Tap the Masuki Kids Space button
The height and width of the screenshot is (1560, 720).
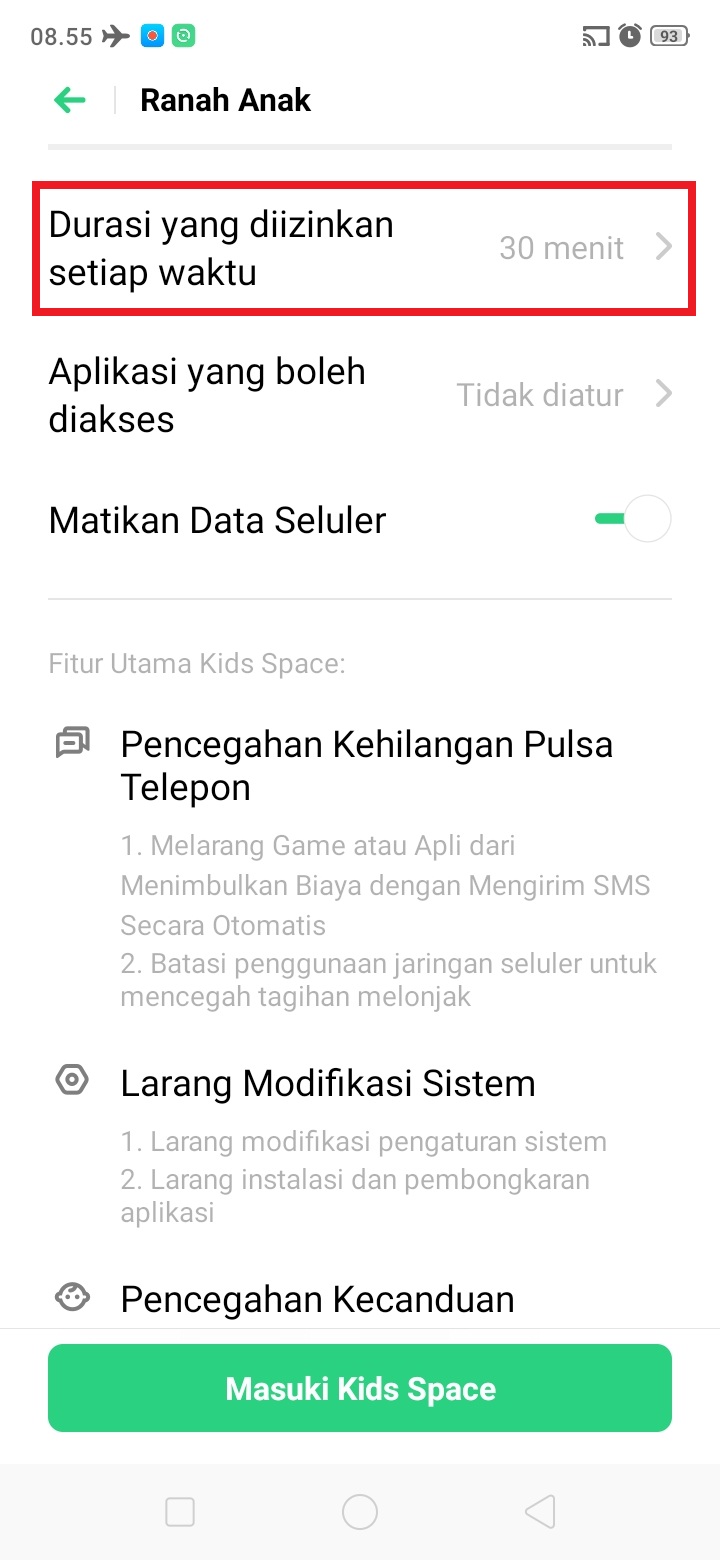click(360, 1388)
